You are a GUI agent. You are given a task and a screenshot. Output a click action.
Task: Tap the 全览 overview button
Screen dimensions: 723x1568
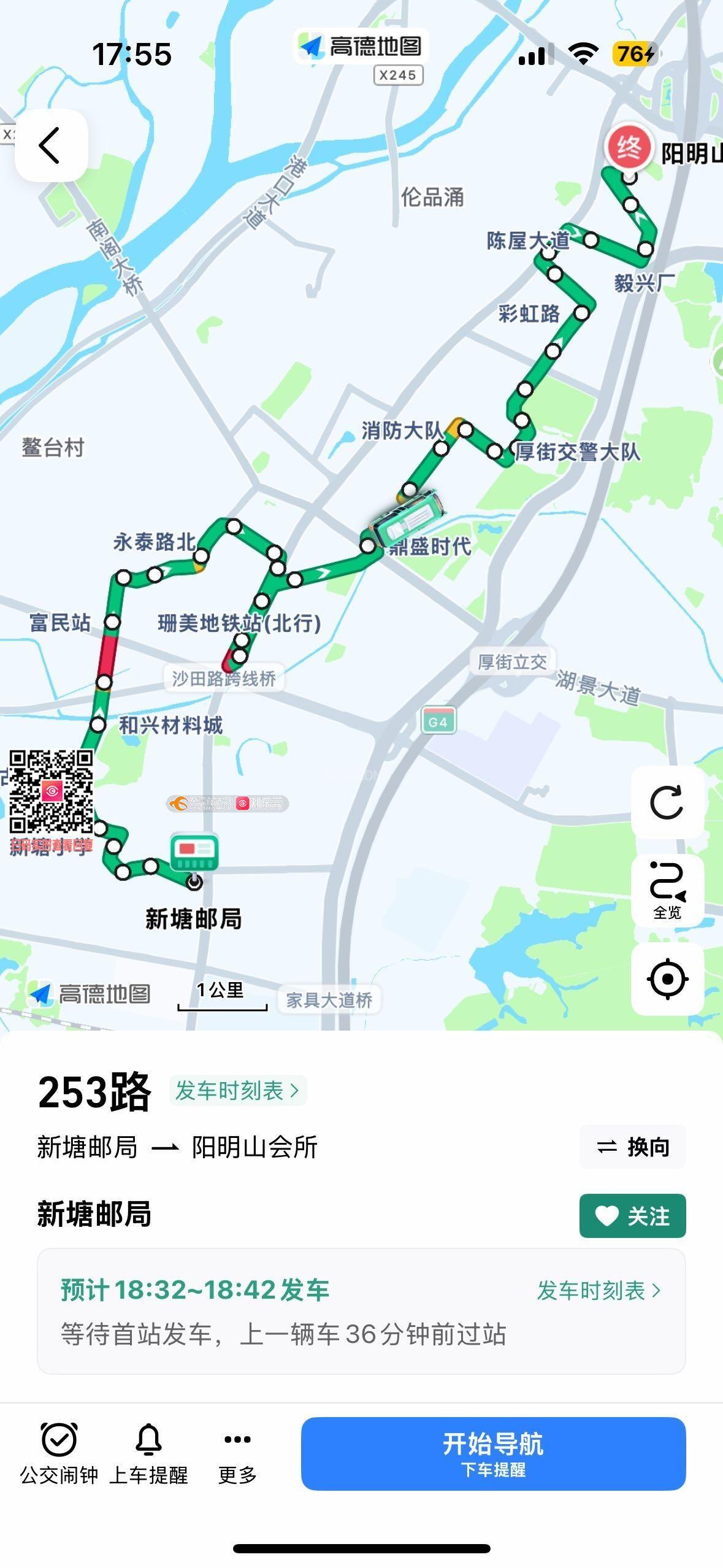[x=667, y=890]
